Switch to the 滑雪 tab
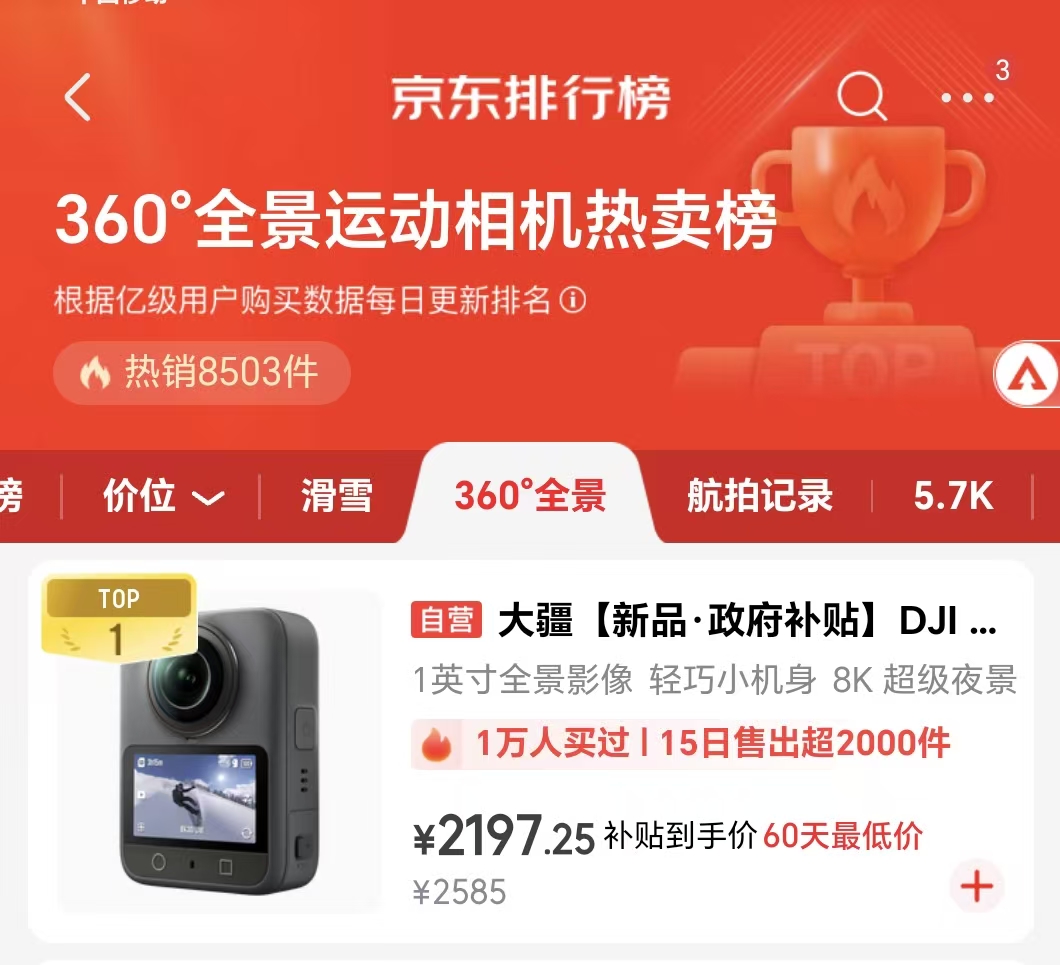This screenshot has width=1060, height=965. tap(336, 496)
